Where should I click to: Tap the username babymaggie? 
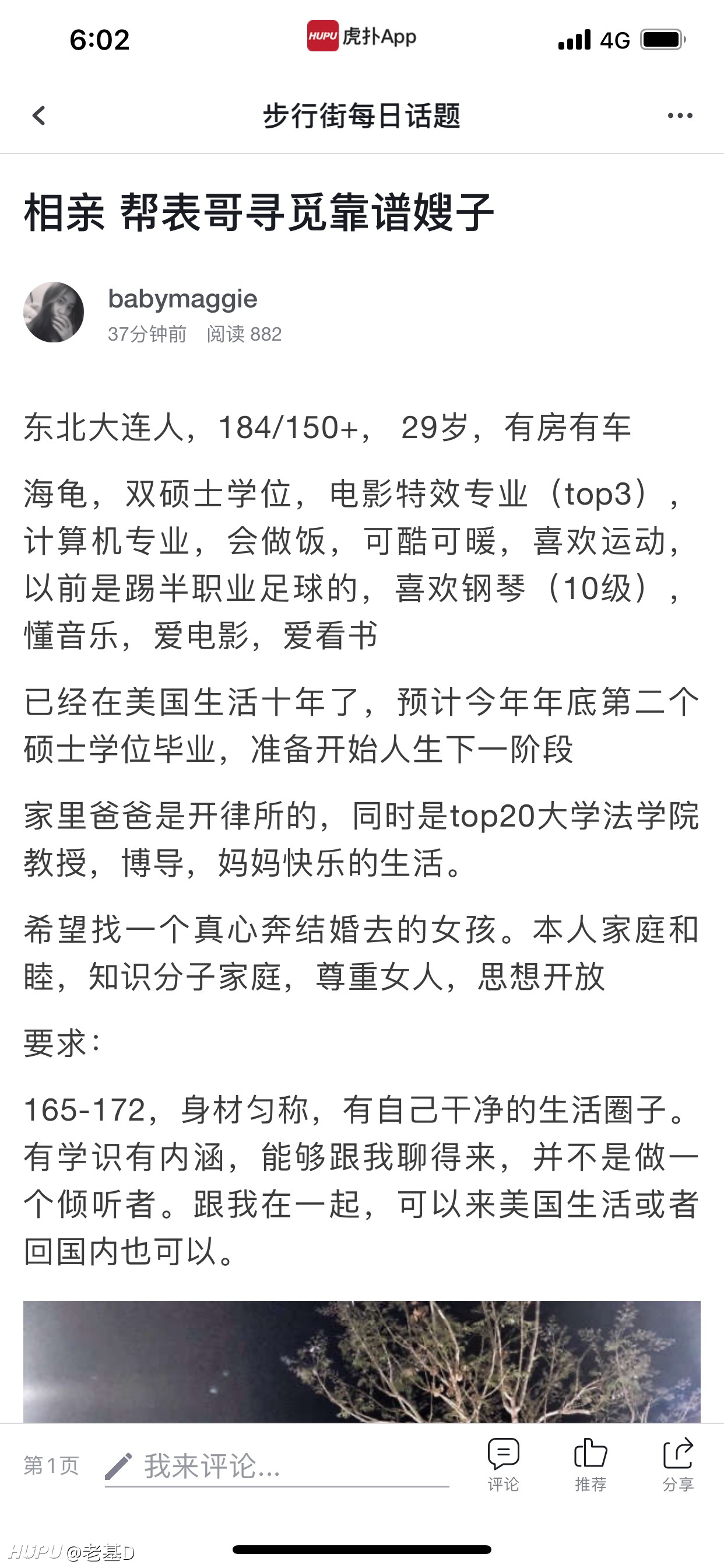click(x=182, y=299)
